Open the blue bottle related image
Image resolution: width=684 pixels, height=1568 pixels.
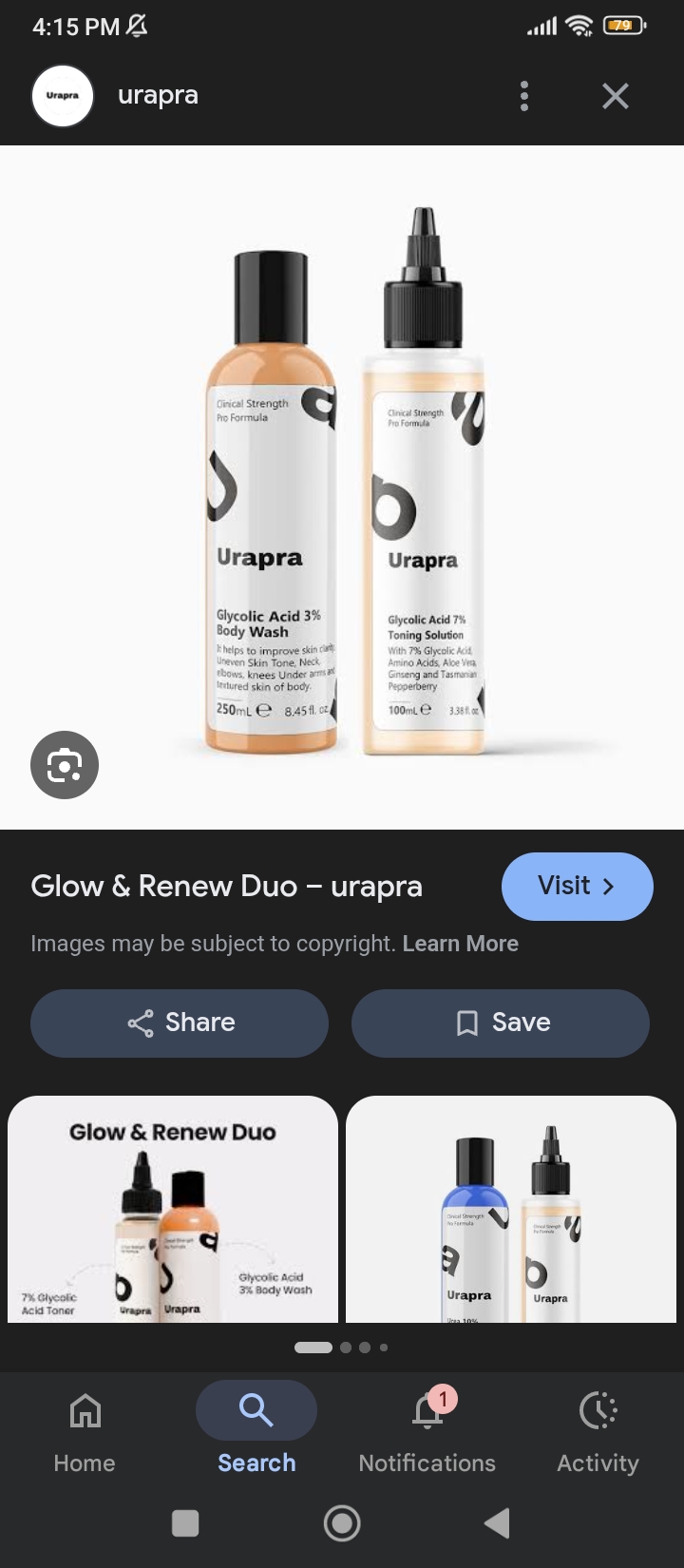(511, 1209)
